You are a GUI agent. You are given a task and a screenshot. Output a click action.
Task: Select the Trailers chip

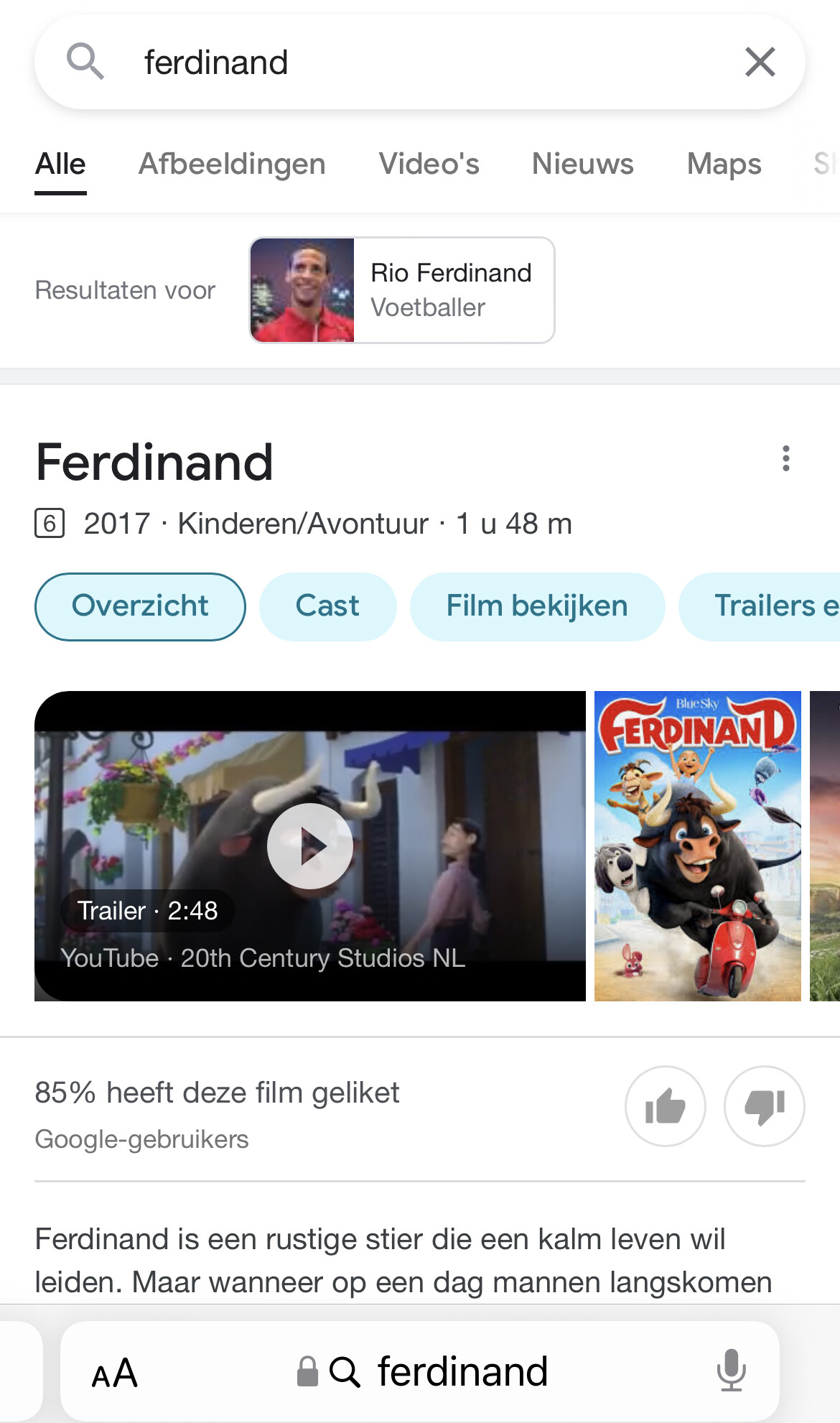point(760,606)
